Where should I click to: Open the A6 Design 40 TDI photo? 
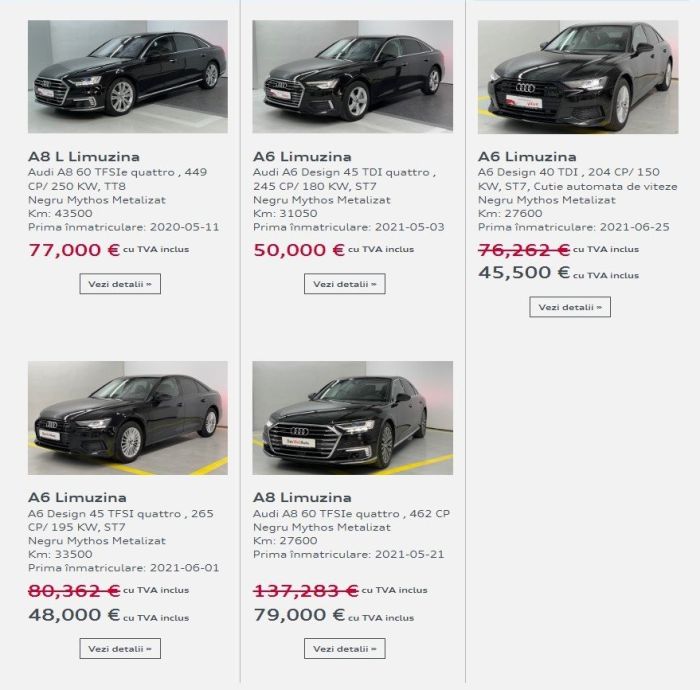(577, 77)
